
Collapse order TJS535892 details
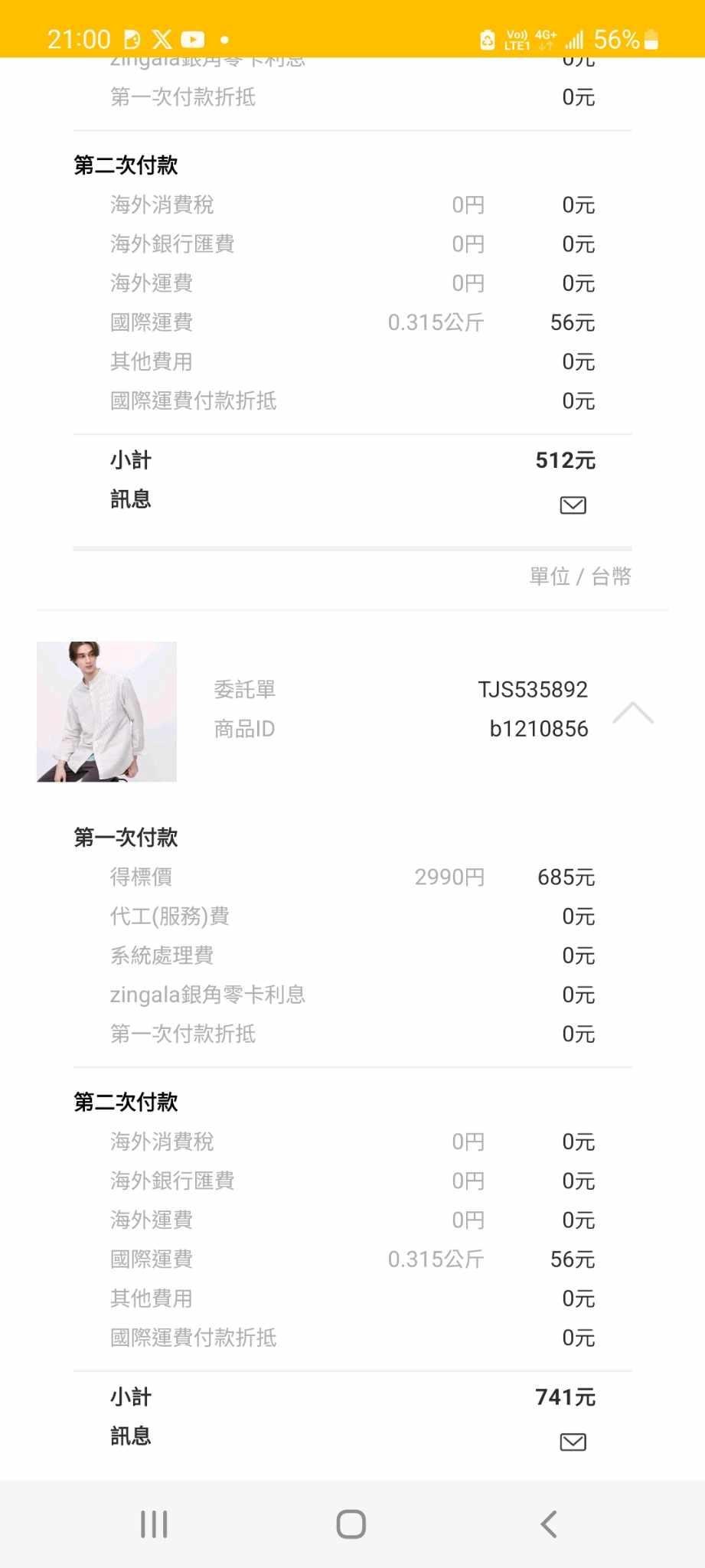click(x=633, y=713)
